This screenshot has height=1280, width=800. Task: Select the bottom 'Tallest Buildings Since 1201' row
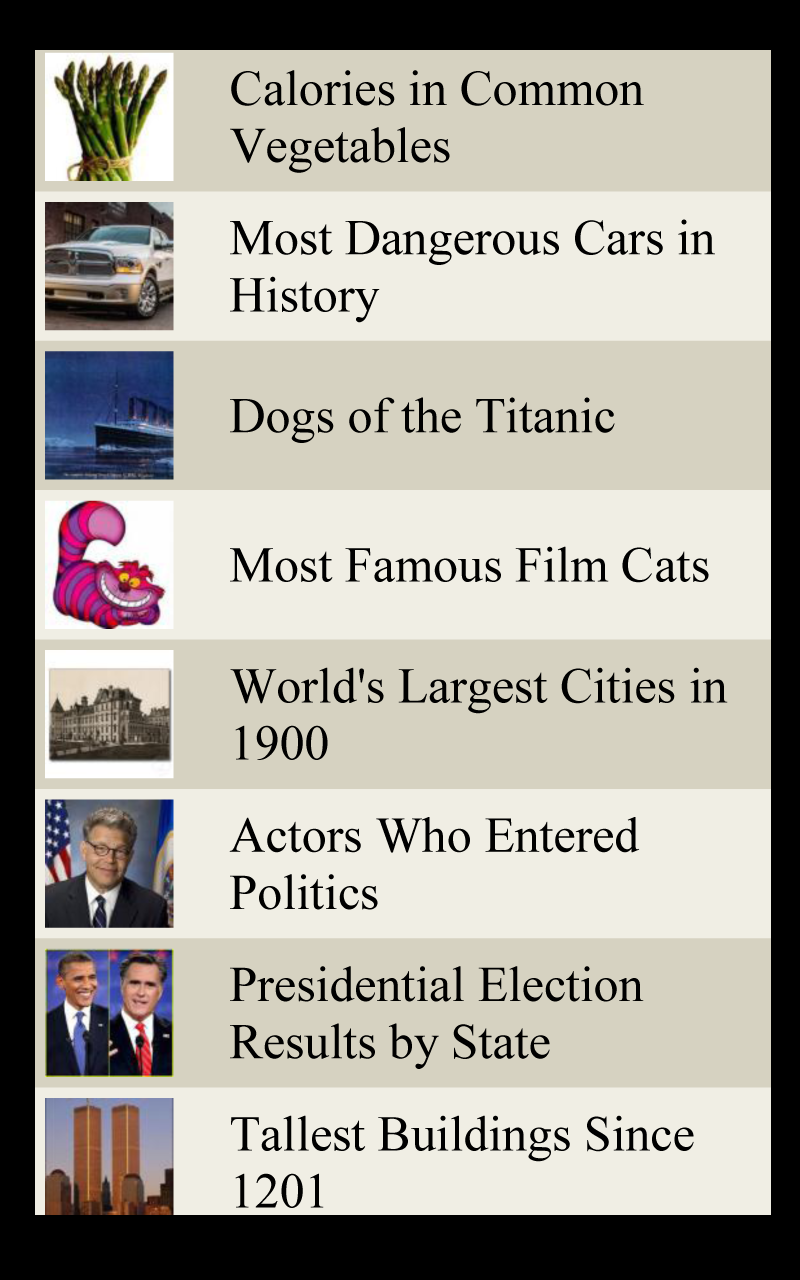tap(400, 1155)
